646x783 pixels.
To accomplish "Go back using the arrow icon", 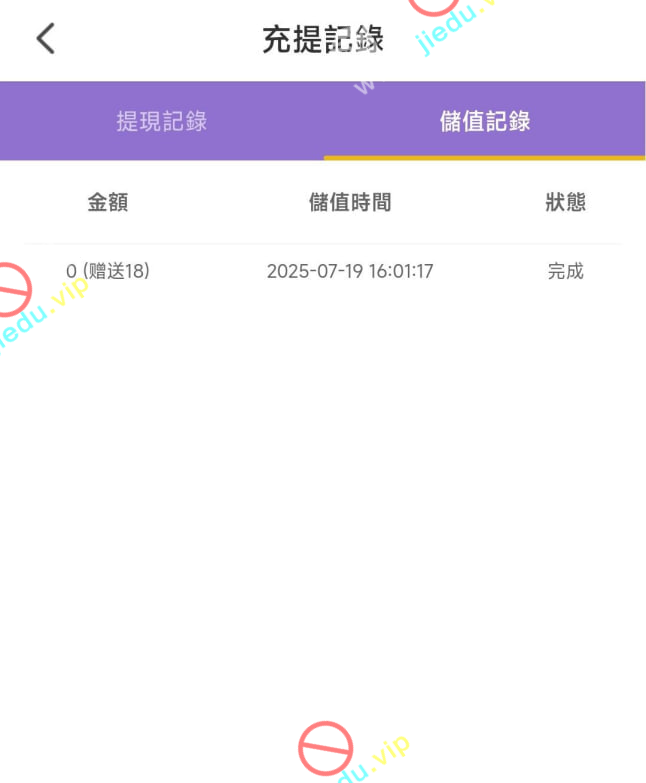I will 45,39.
